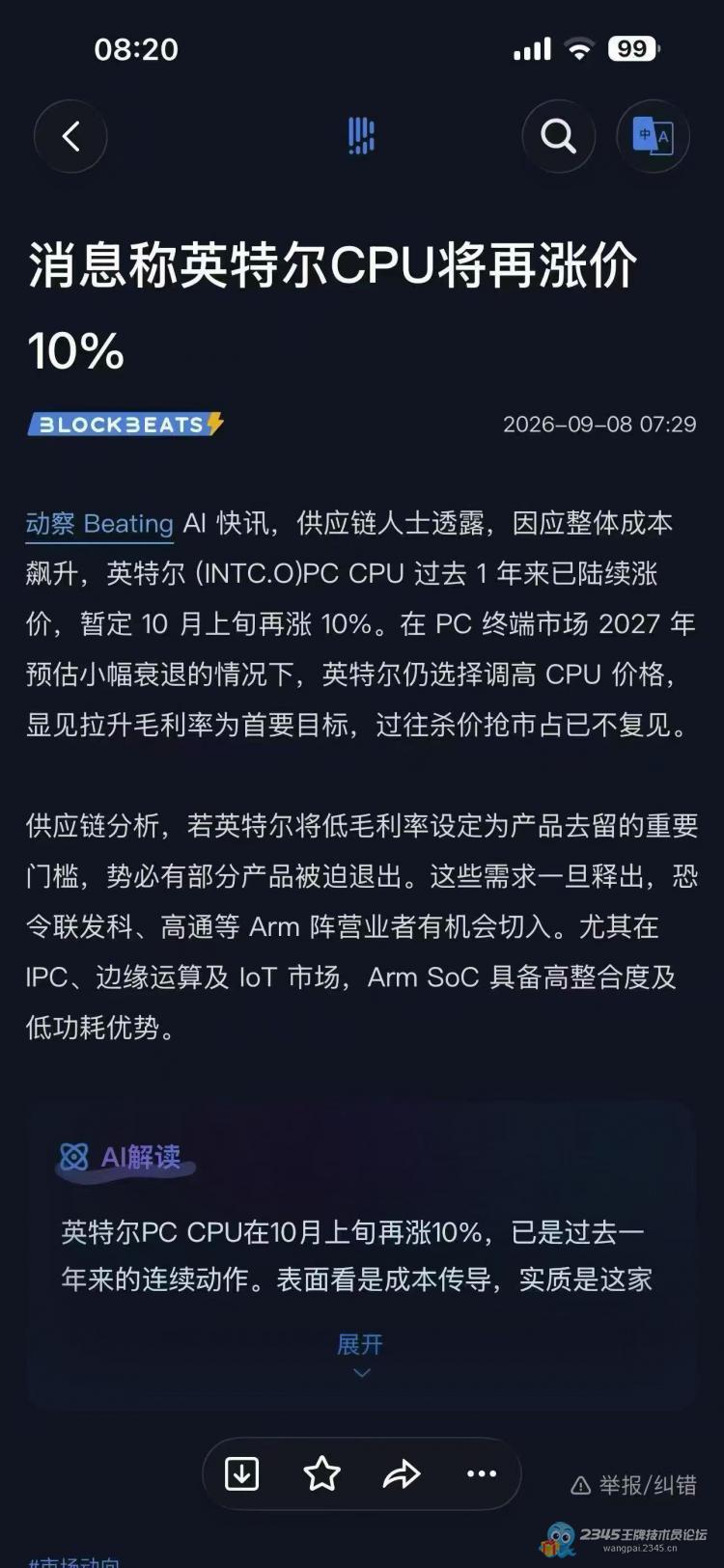
Task: Open the 动察 Beating link
Action: point(99,524)
